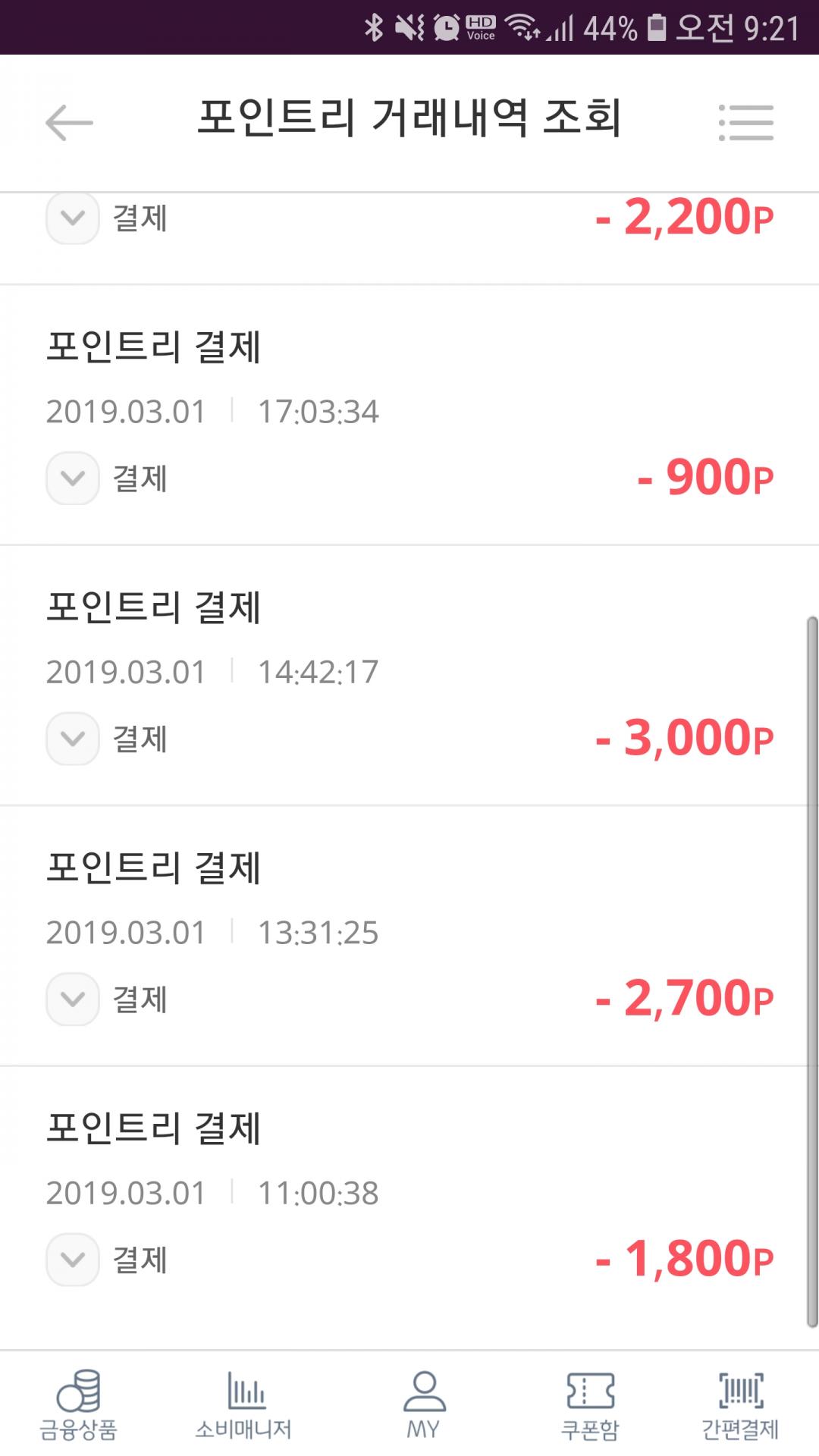
Task: Expand details for the 13:31:25 payment
Action: click(73, 999)
